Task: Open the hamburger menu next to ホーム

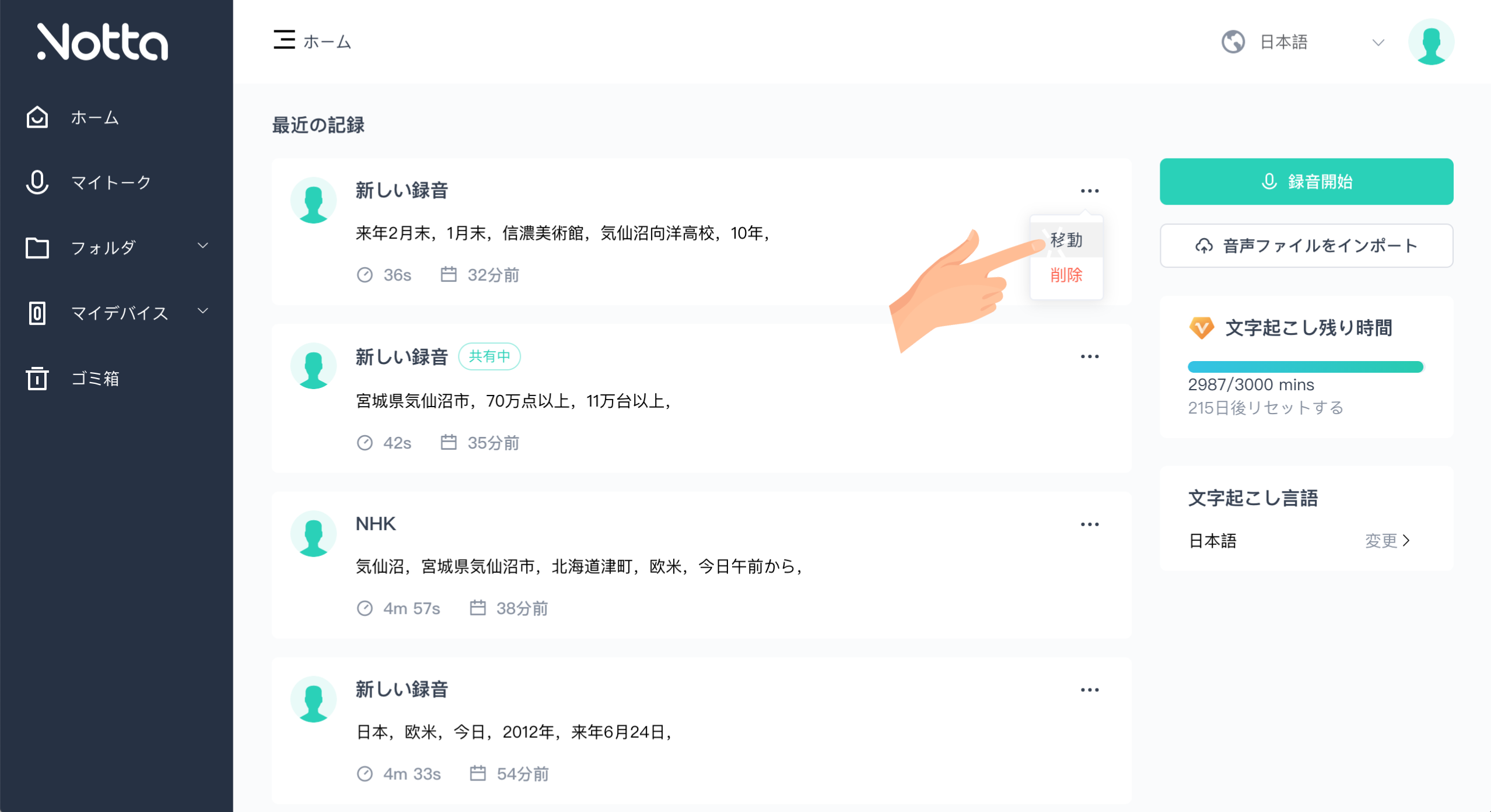Action: coord(284,40)
